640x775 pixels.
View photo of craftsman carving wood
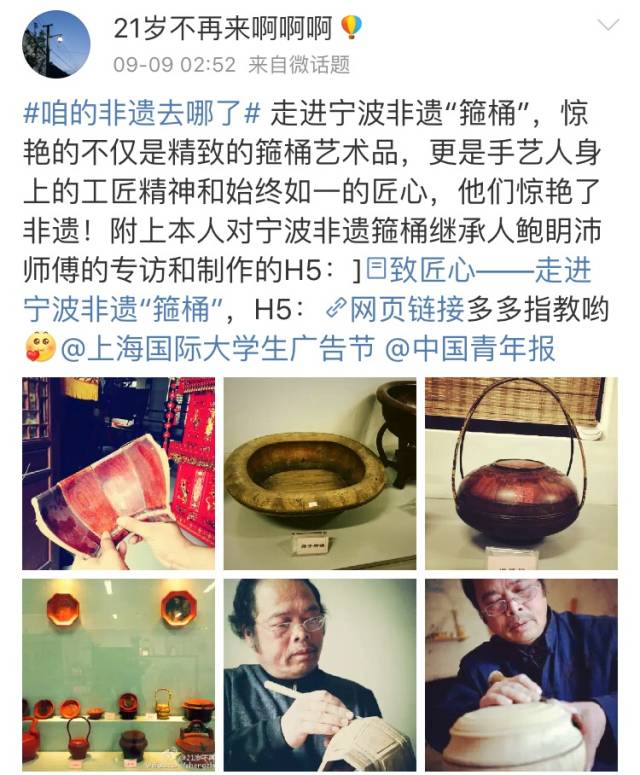(x=319, y=674)
